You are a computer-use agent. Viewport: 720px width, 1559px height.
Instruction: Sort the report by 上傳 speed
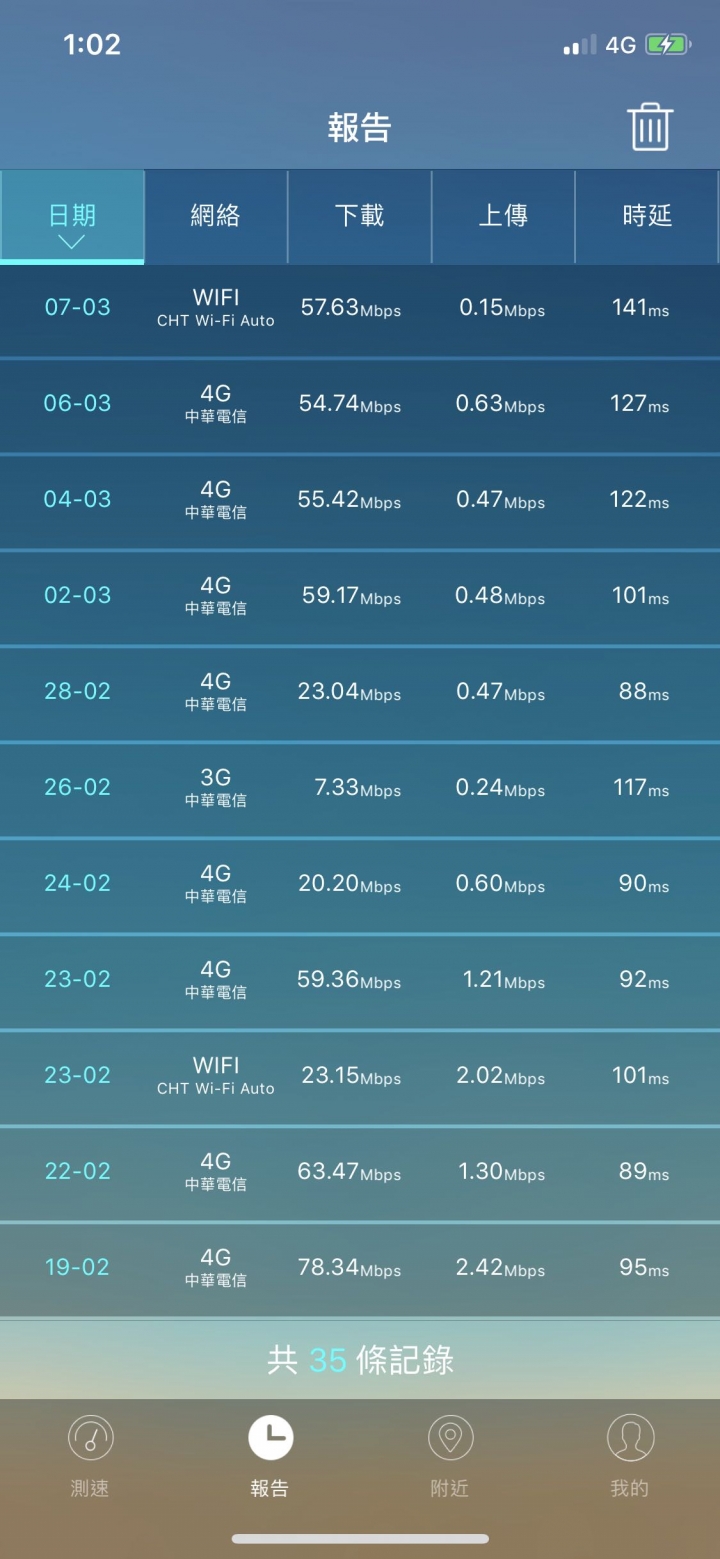(x=503, y=216)
